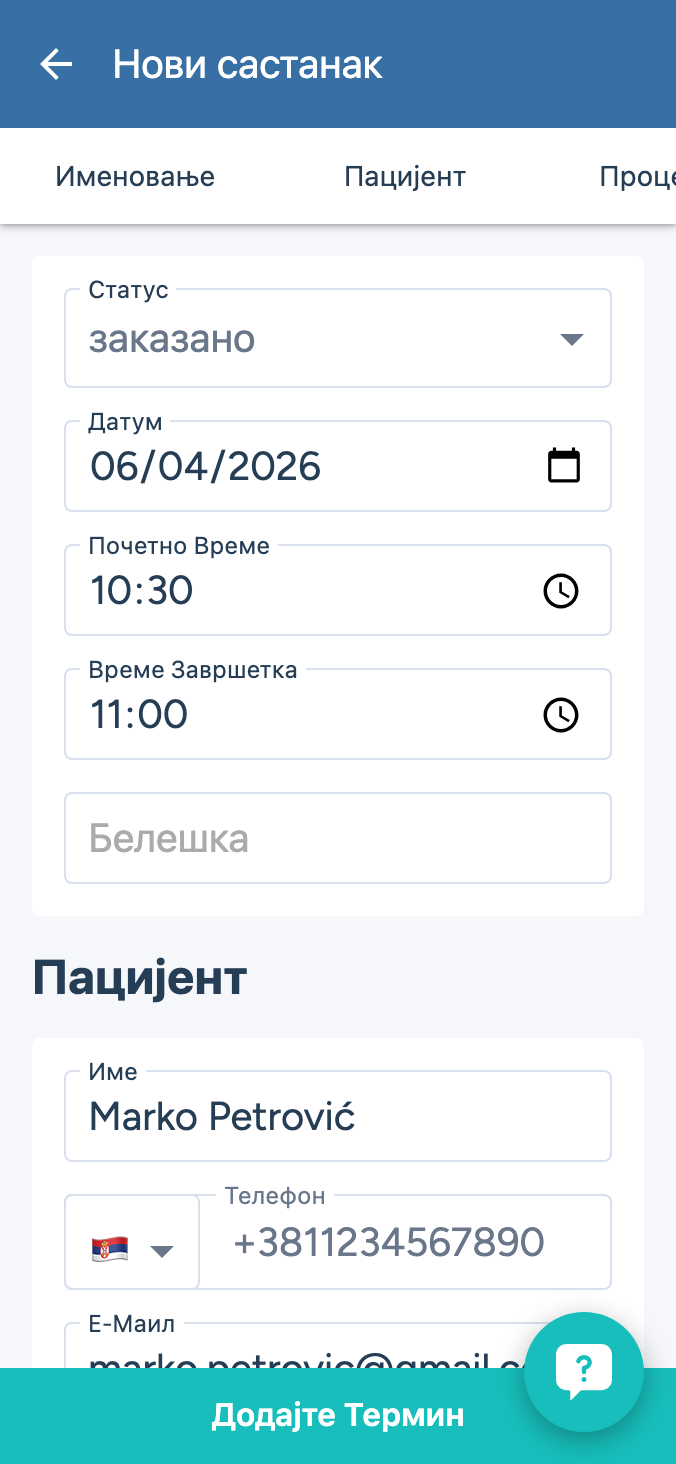Focus the Белешка note field

(338, 838)
